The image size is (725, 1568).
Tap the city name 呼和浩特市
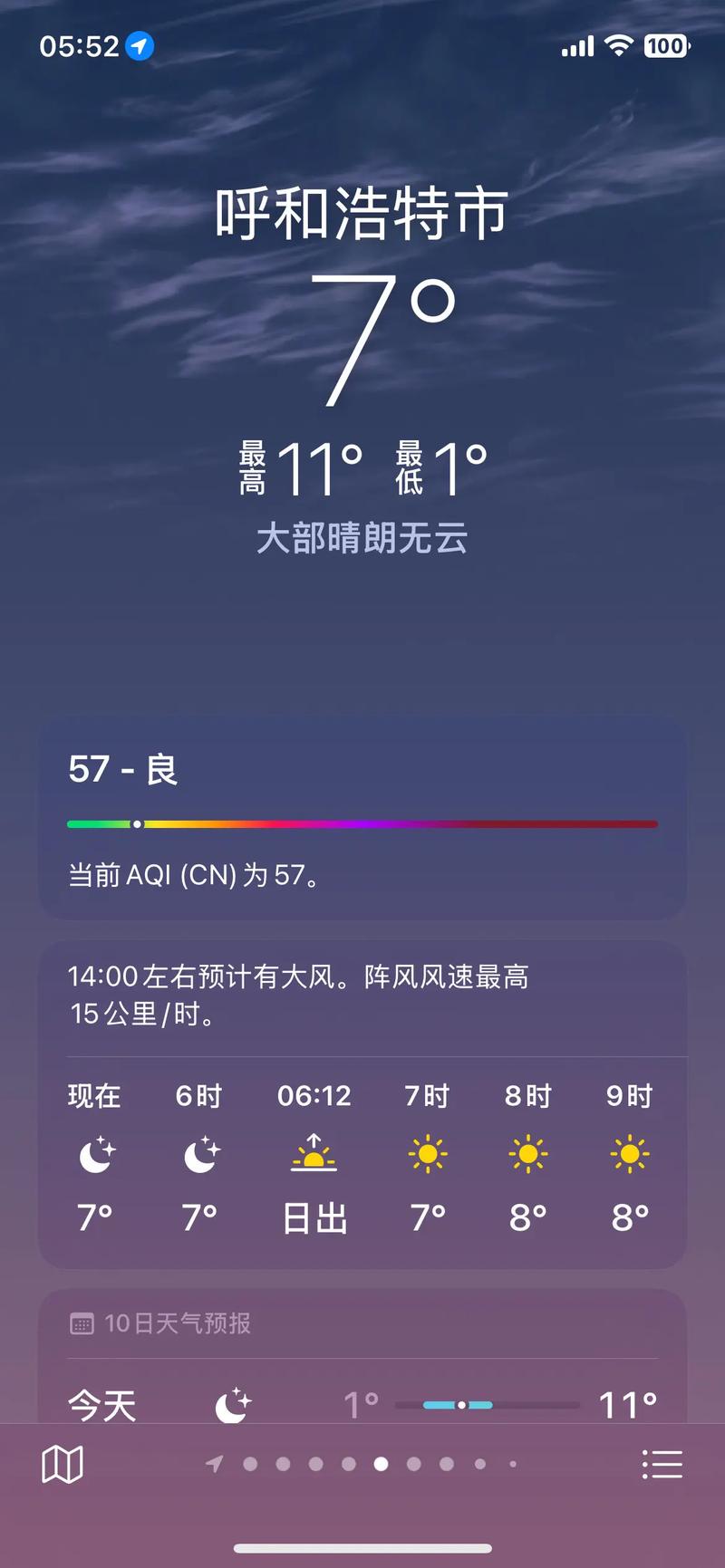361,215
